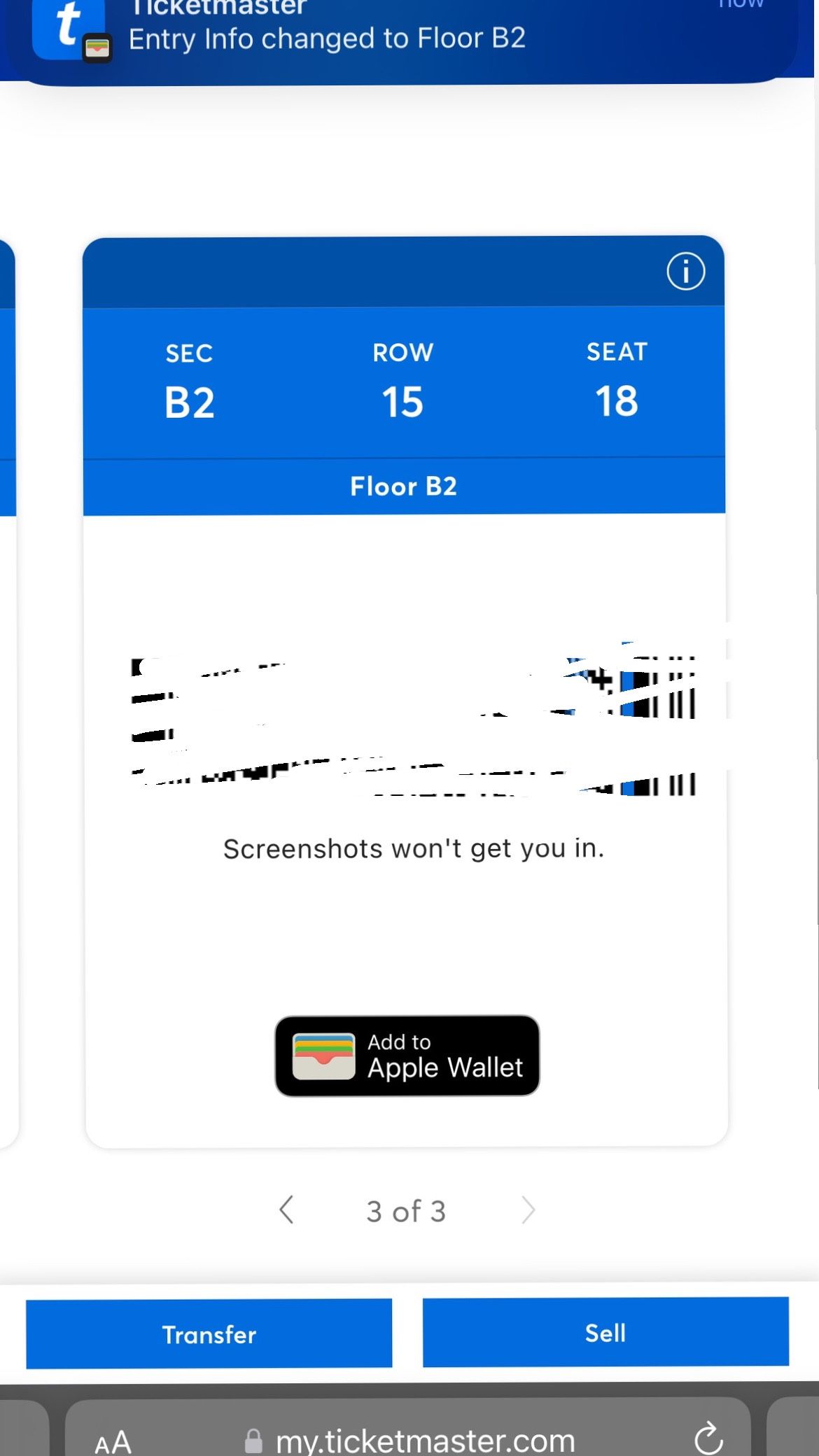Viewport: 819px width, 1456px height.
Task: Open the AA text size menu
Action: point(113,1442)
